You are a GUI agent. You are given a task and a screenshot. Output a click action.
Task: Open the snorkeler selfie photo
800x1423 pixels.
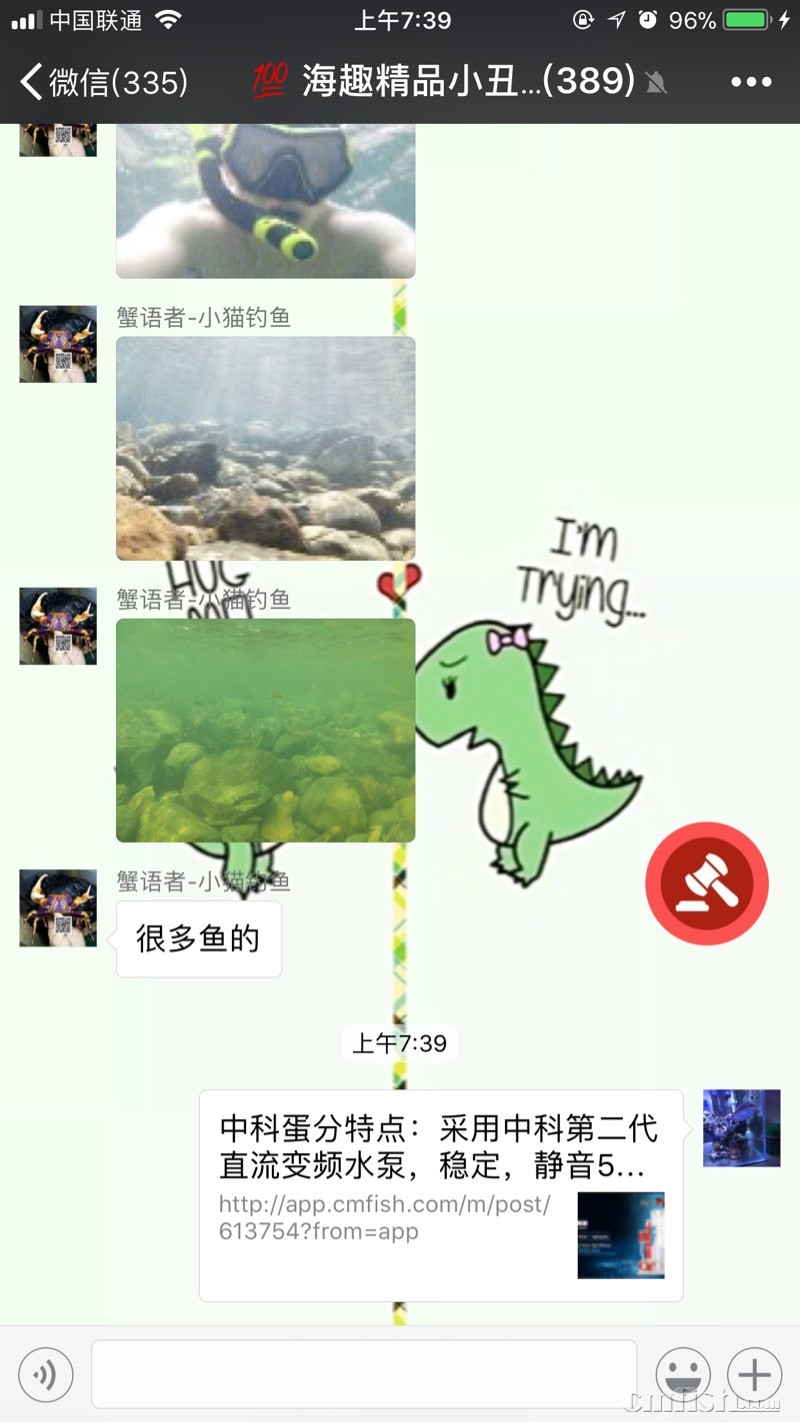point(265,200)
